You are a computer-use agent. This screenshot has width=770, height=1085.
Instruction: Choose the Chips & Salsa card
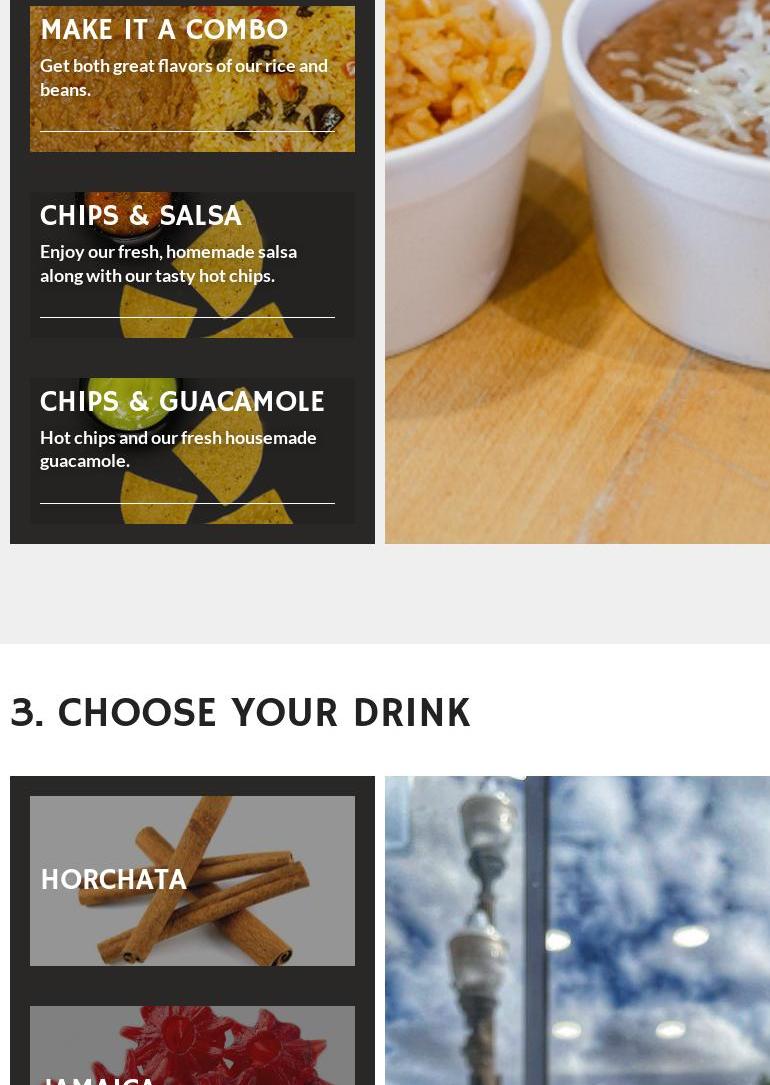click(192, 264)
